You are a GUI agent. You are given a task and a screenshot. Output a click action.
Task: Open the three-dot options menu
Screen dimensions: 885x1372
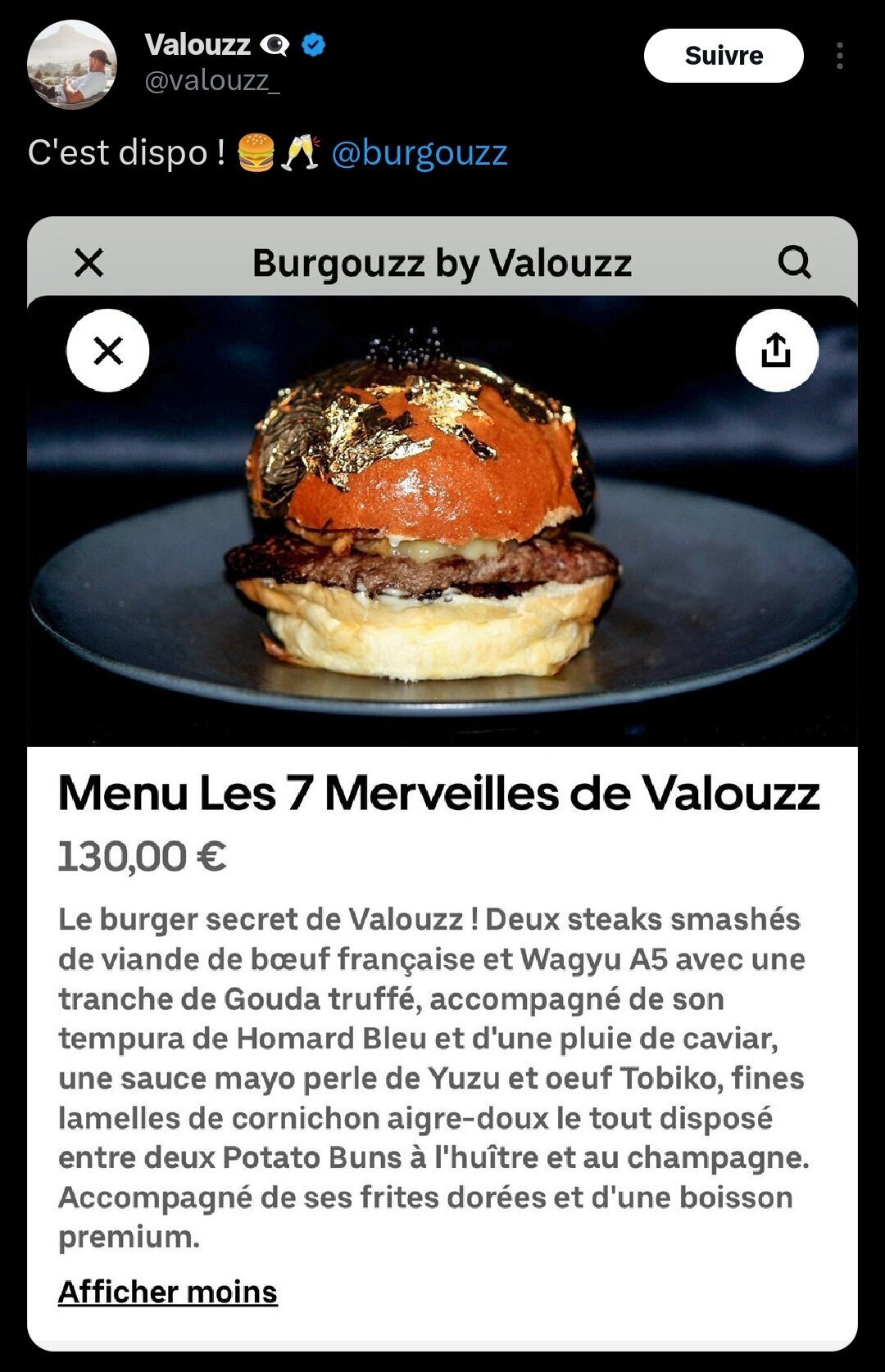tap(841, 55)
